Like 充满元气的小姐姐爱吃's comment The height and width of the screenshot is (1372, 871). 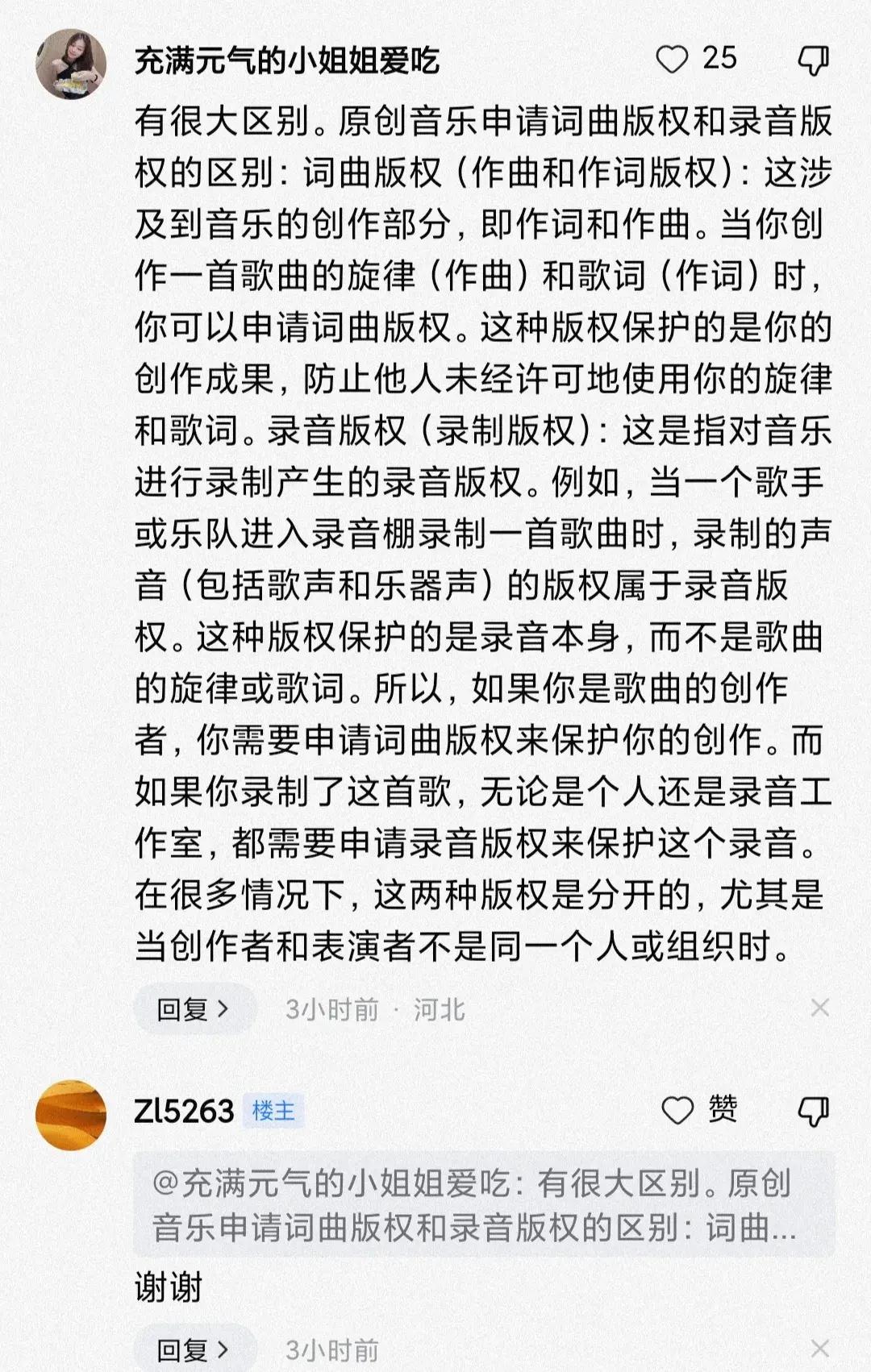click(x=672, y=60)
